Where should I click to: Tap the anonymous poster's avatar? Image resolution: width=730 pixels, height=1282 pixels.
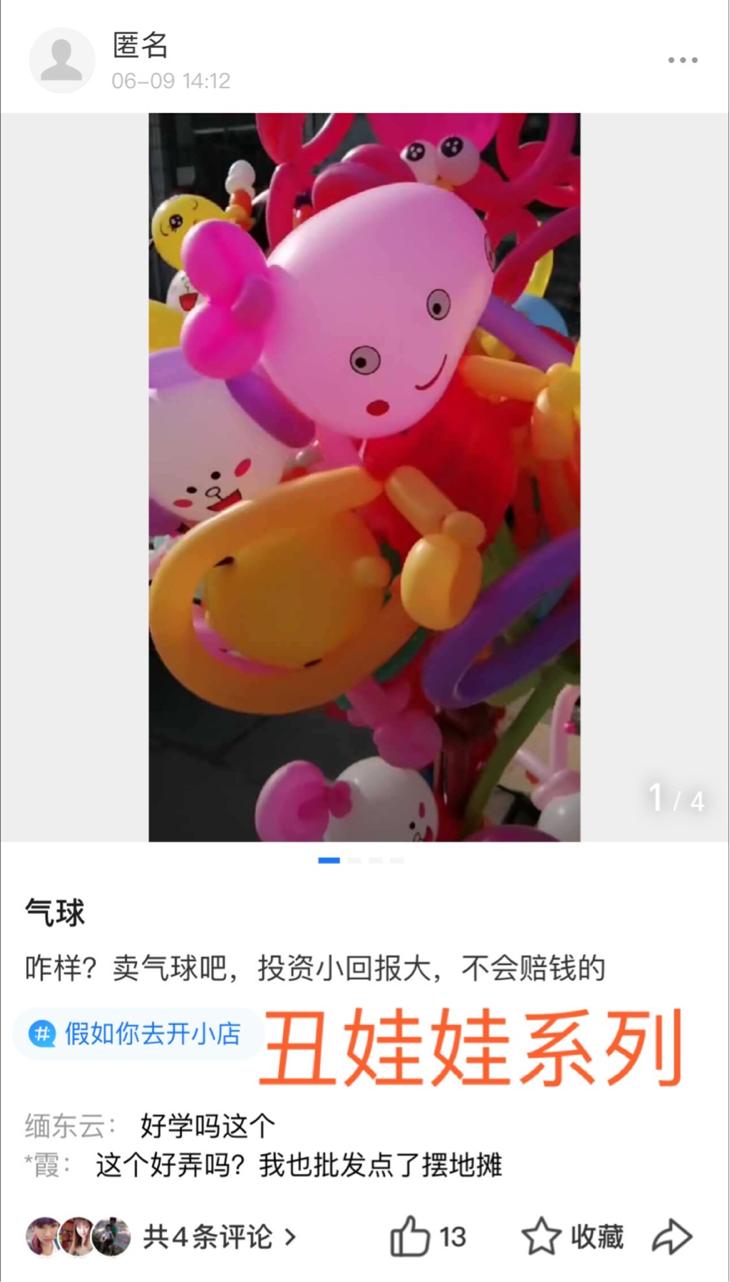(62, 60)
